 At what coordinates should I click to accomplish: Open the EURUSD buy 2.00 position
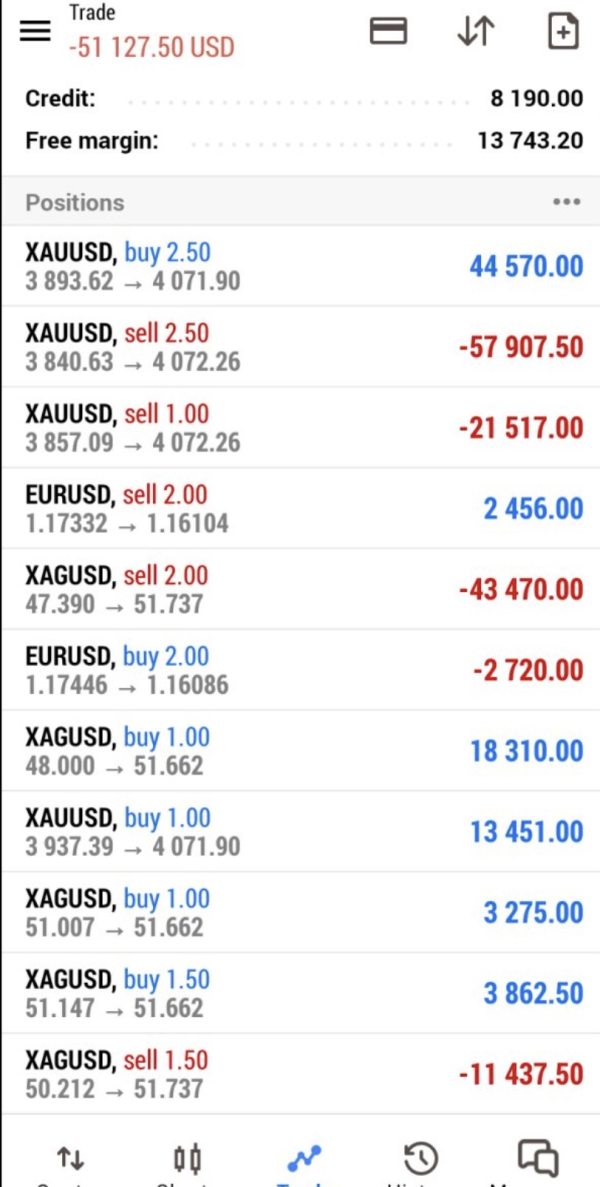(x=300, y=670)
